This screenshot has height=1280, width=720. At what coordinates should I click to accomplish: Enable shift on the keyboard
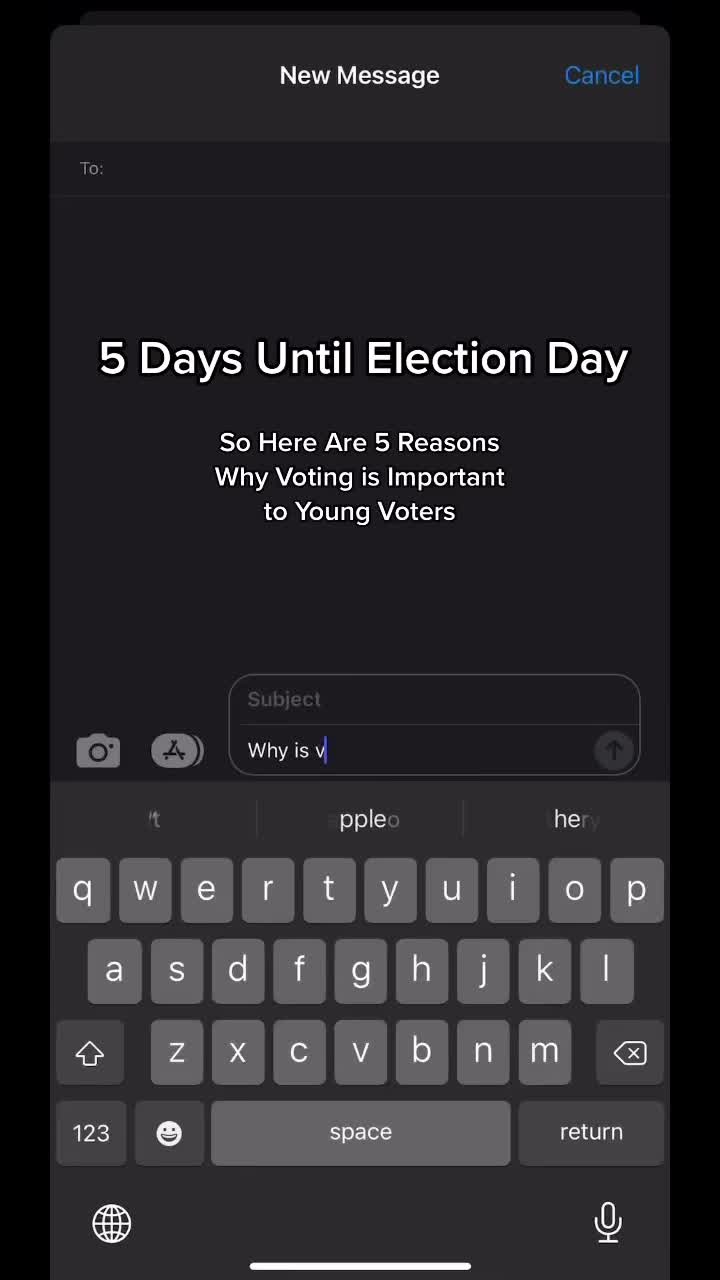coord(90,1052)
